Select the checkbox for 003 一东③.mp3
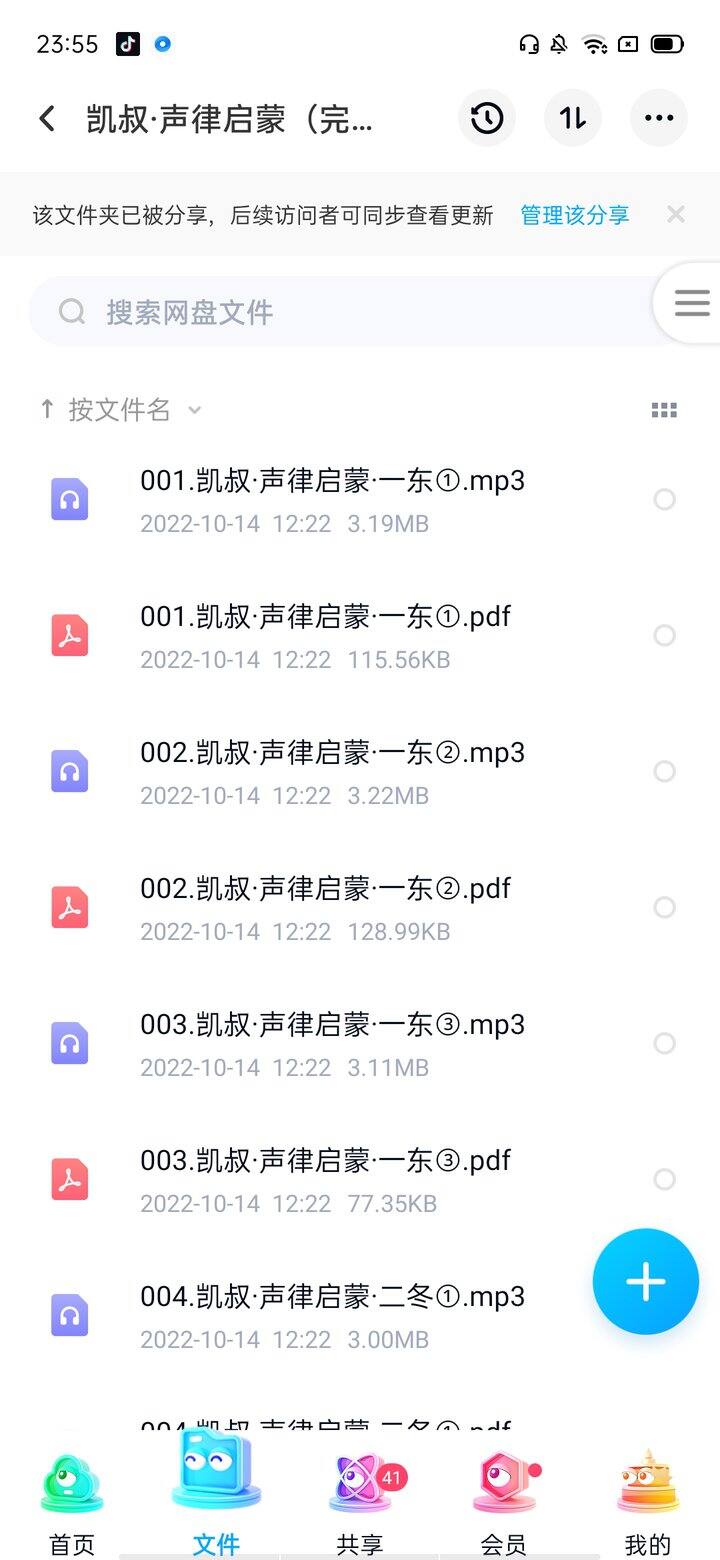This screenshot has width=720, height=1560. pos(664,1043)
